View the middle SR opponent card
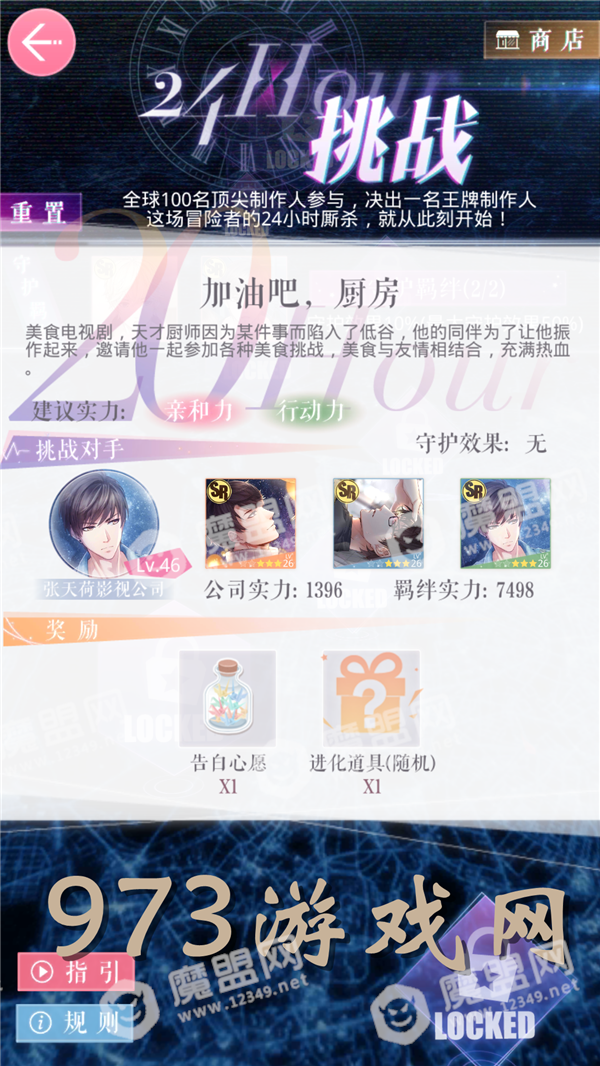The width and height of the screenshot is (600, 1066). pyautogui.click(x=378, y=524)
